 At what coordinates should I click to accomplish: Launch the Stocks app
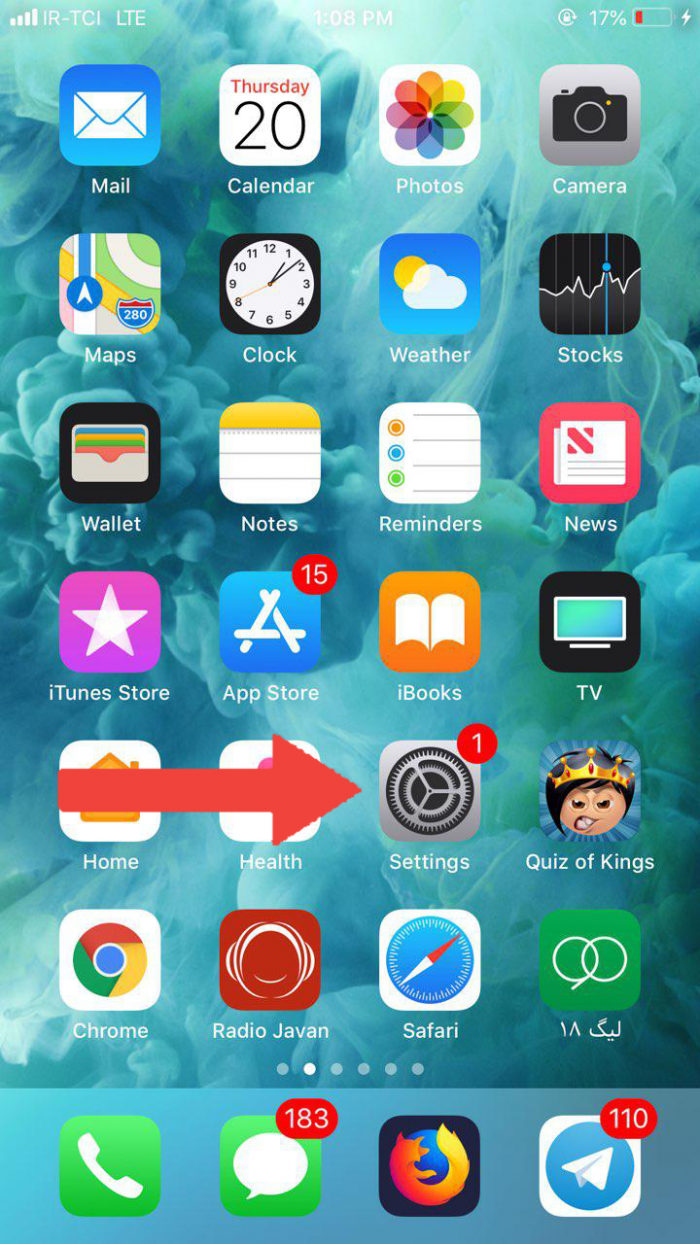pos(590,284)
